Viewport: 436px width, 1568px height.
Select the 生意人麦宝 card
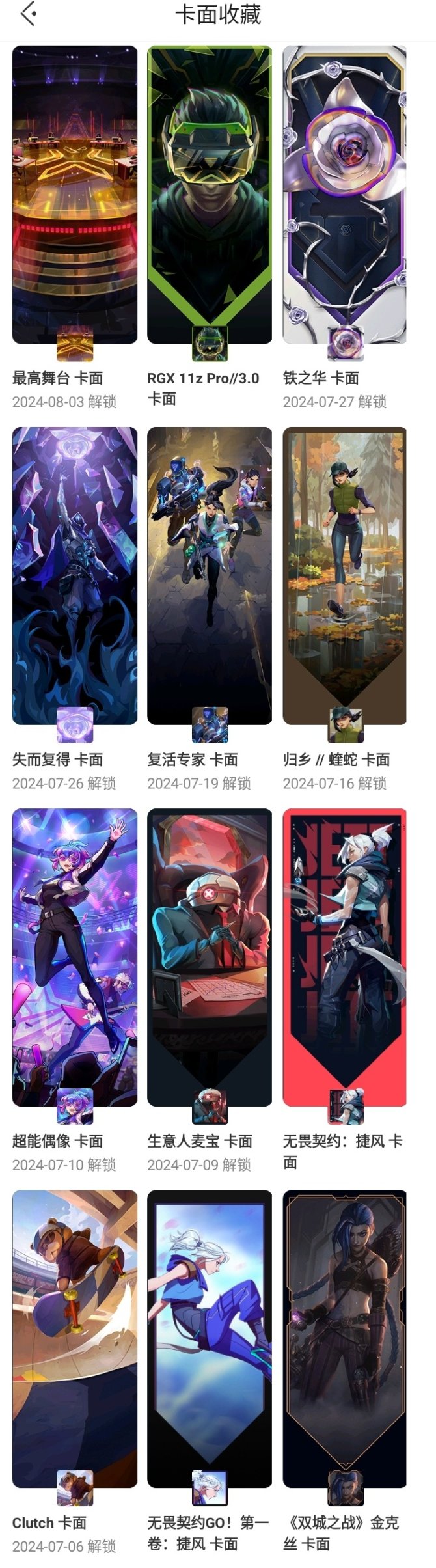[x=210, y=957]
